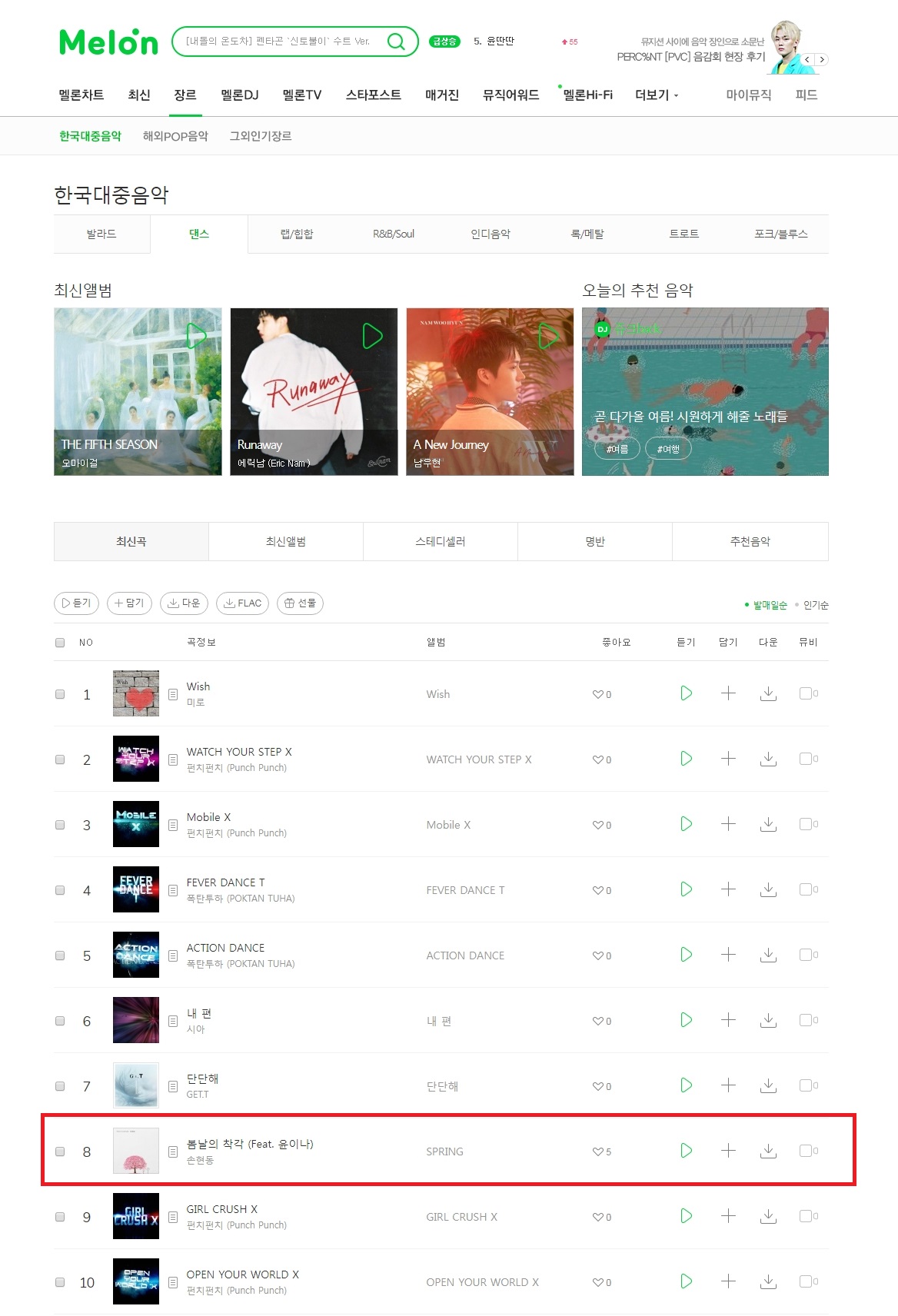The height and width of the screenshot is (1316, 898).
Task: Tap the FLAC download button
Action: (242, 603)
